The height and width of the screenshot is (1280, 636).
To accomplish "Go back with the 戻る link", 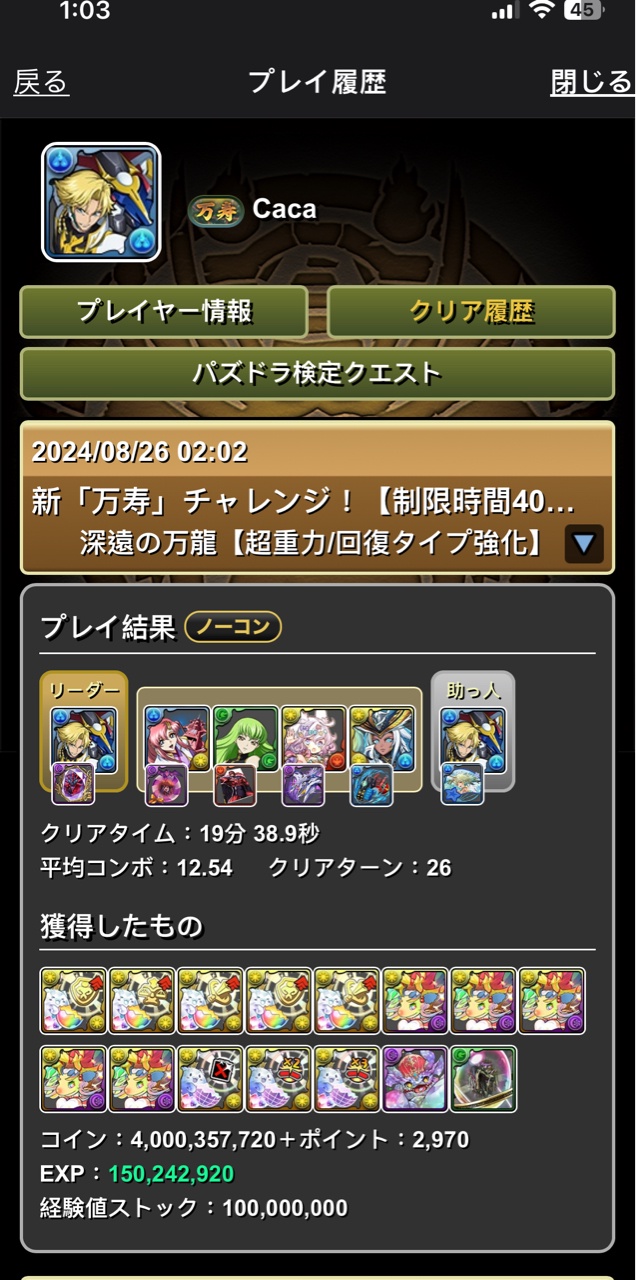I will click(x=41, y=82).
